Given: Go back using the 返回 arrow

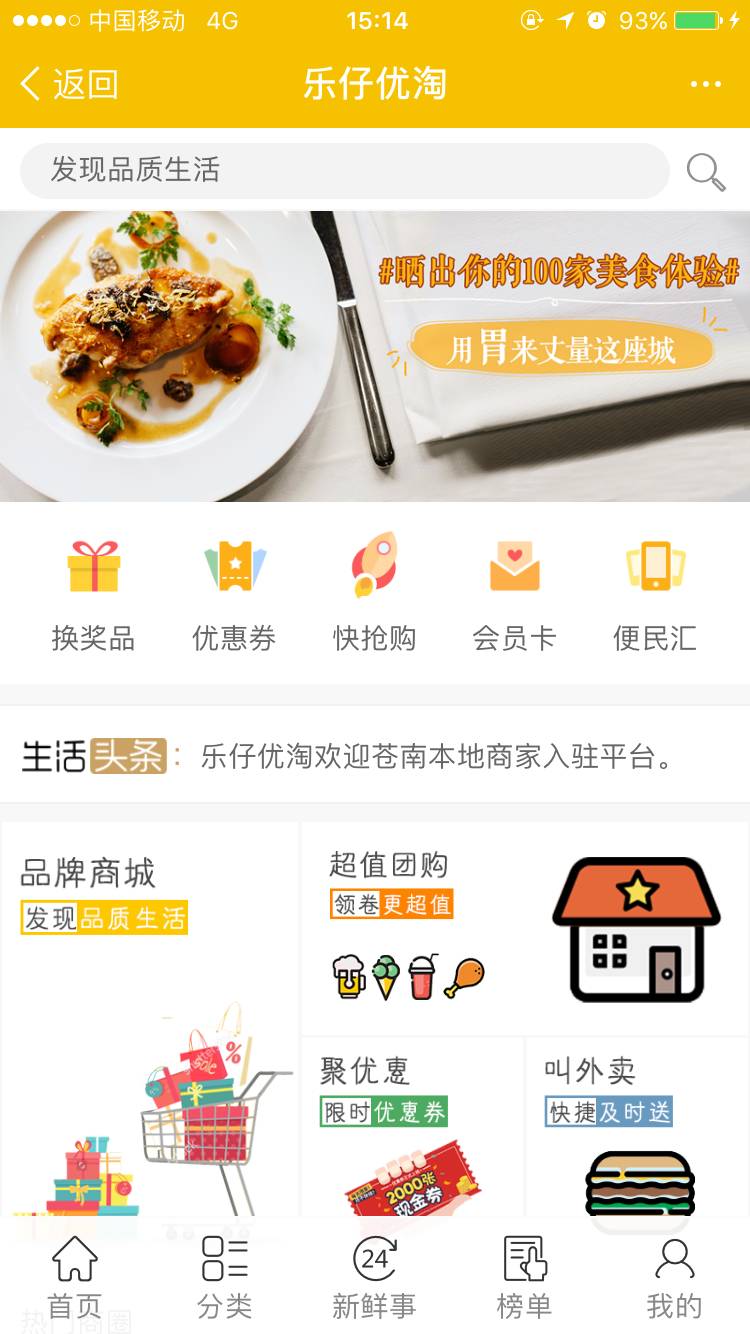Looking at the screenshot, I should tap(68, 84).
